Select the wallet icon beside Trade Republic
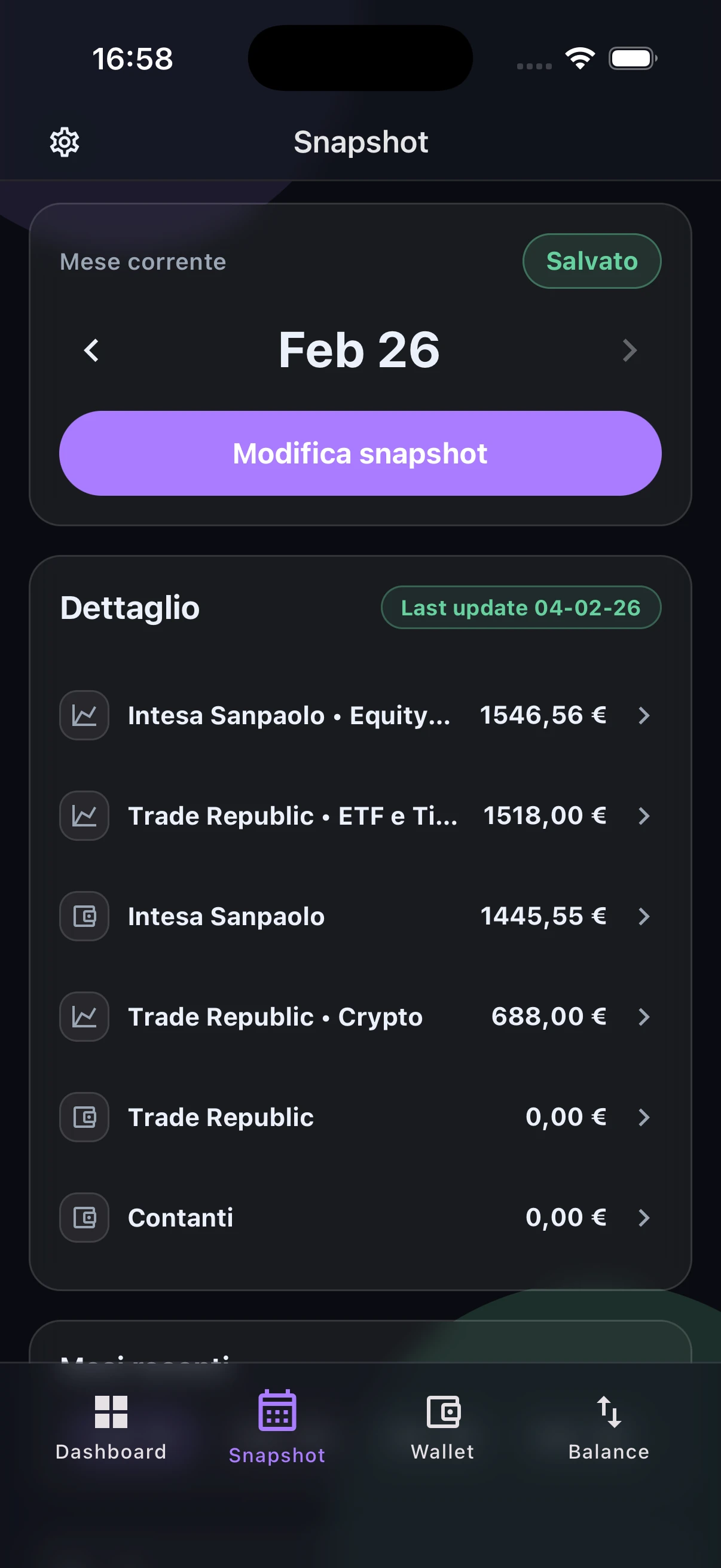The height and width of the screenshot is (1568, 721). pyautogui.click(x=84, y=1117)
